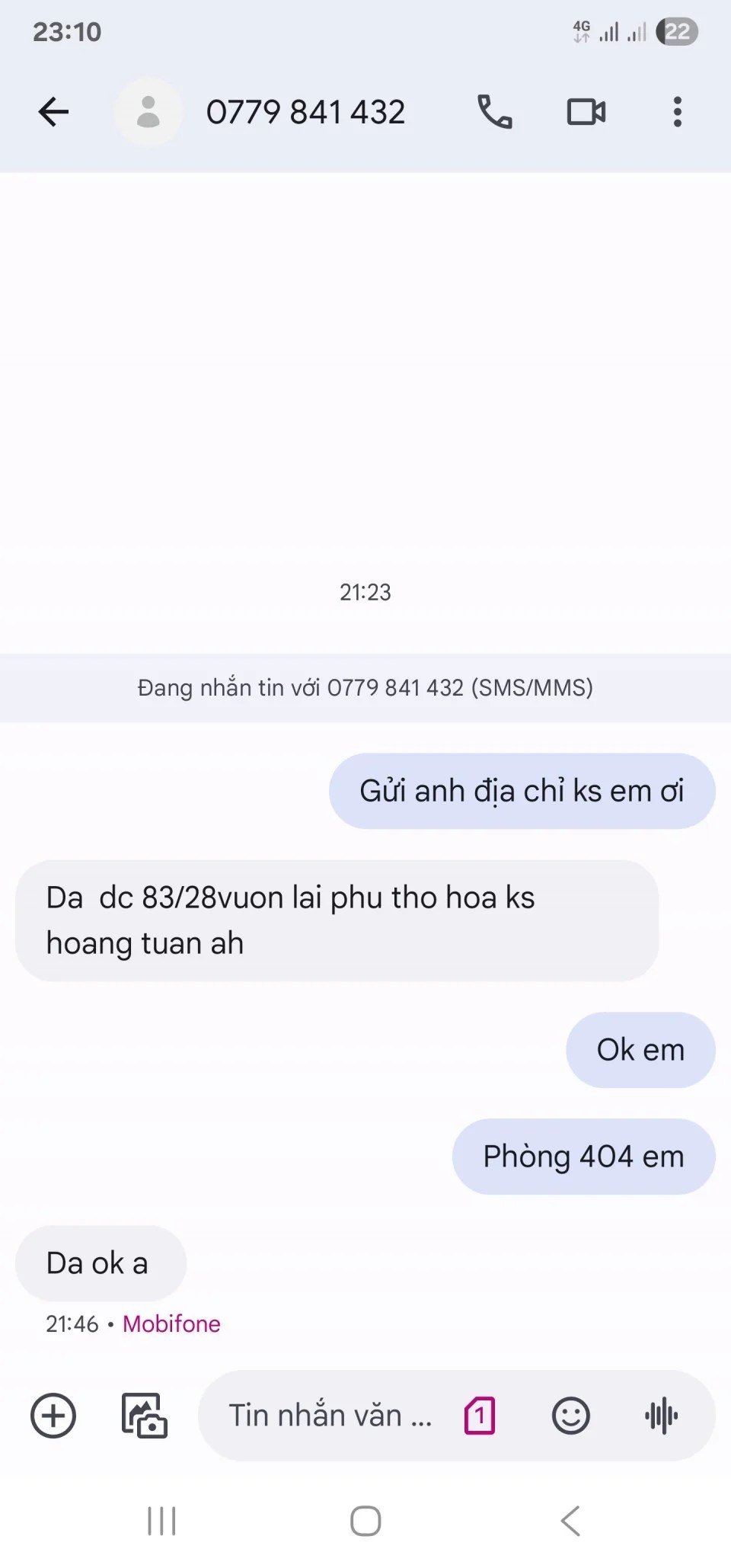Open contact avatar for 0779 841 432
This screenshot has width=731, height=1568.
148,112
